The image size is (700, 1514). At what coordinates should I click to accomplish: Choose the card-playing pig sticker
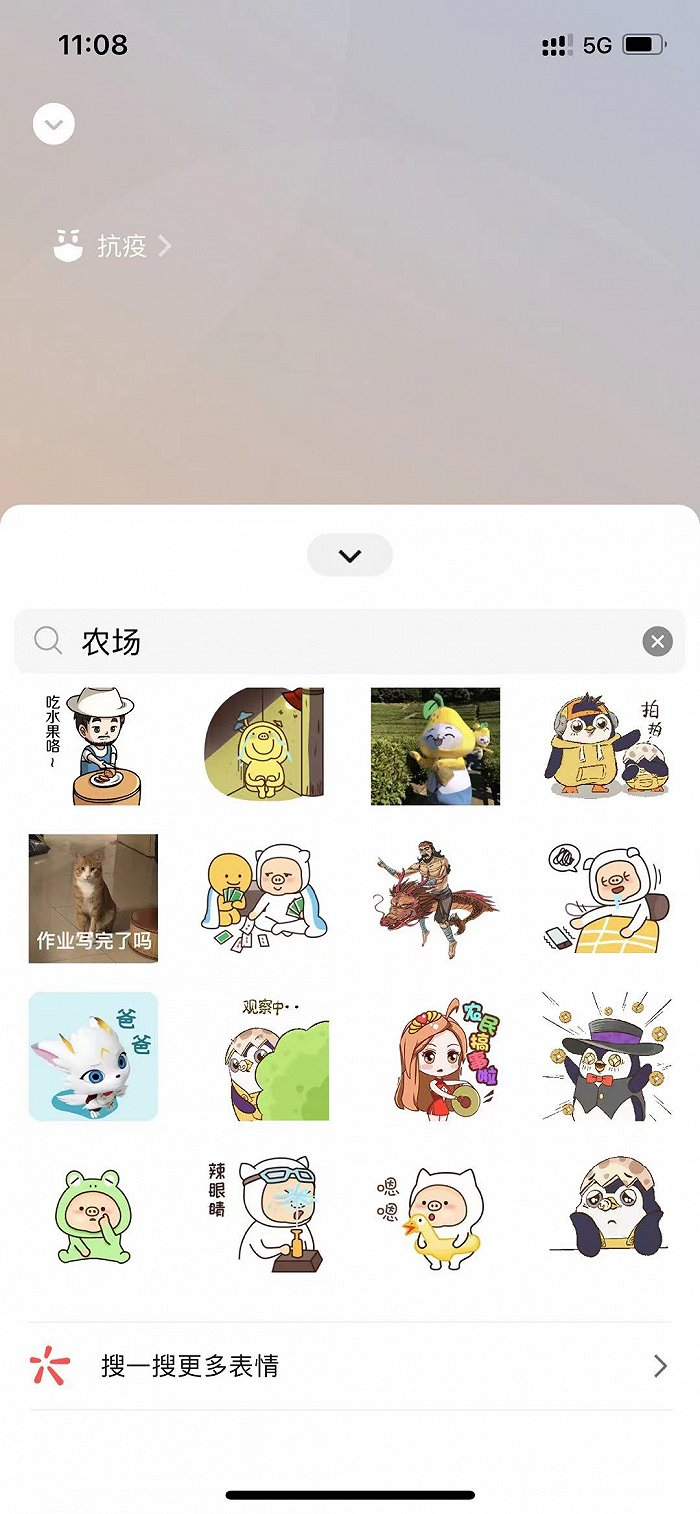(x=264, y=898)
